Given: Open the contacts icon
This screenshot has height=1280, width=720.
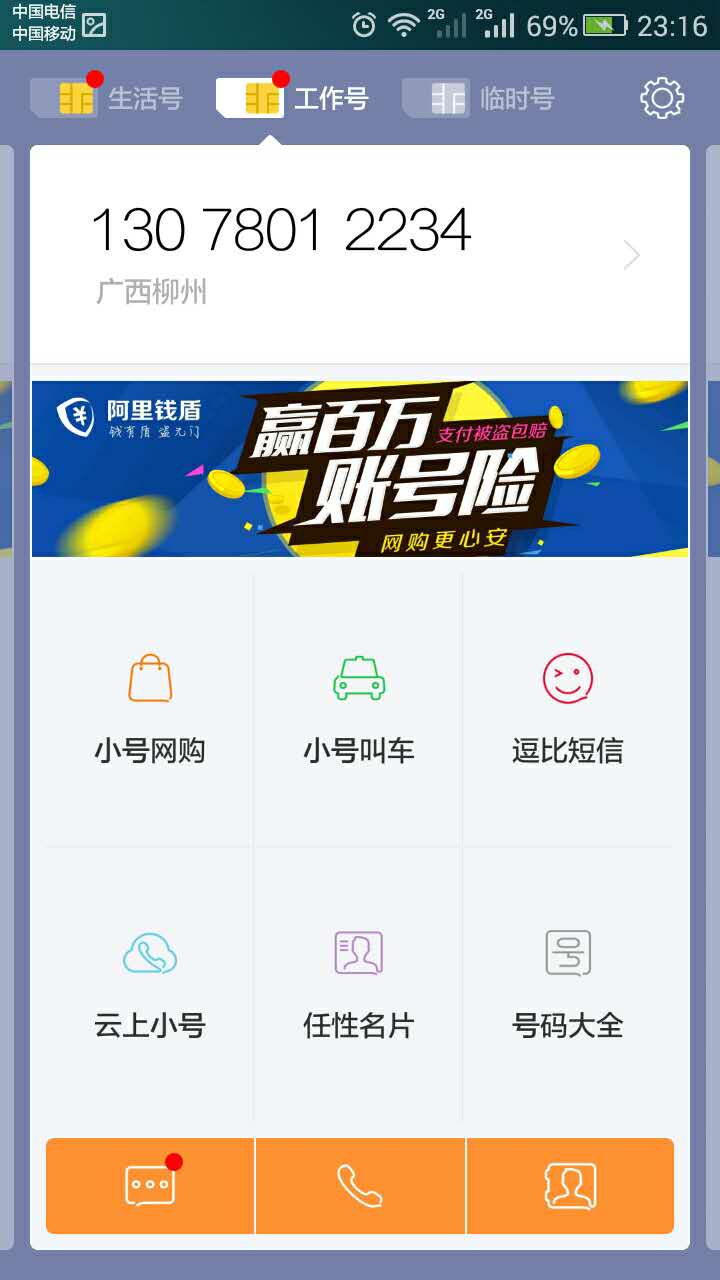Looking at the screenshot, I should pyautogui.click(x=570, y=1186).
